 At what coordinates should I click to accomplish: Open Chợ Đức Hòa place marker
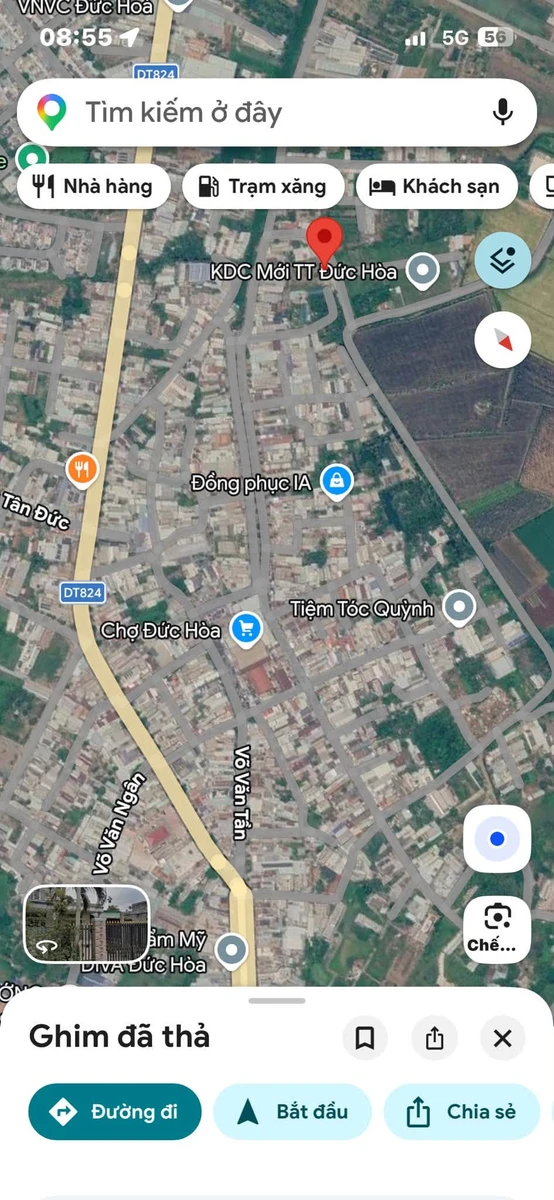[x=246, y=629]
